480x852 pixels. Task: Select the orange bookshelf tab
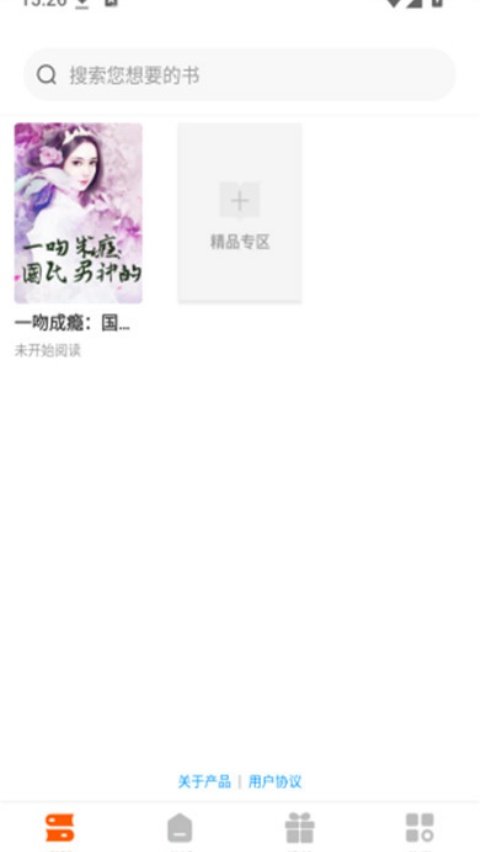60,828
